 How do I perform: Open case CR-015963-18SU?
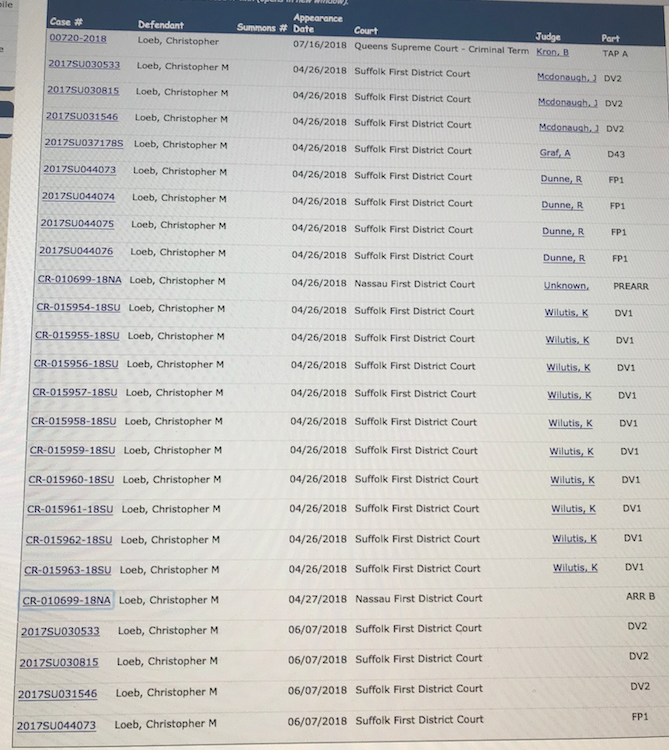68,570
